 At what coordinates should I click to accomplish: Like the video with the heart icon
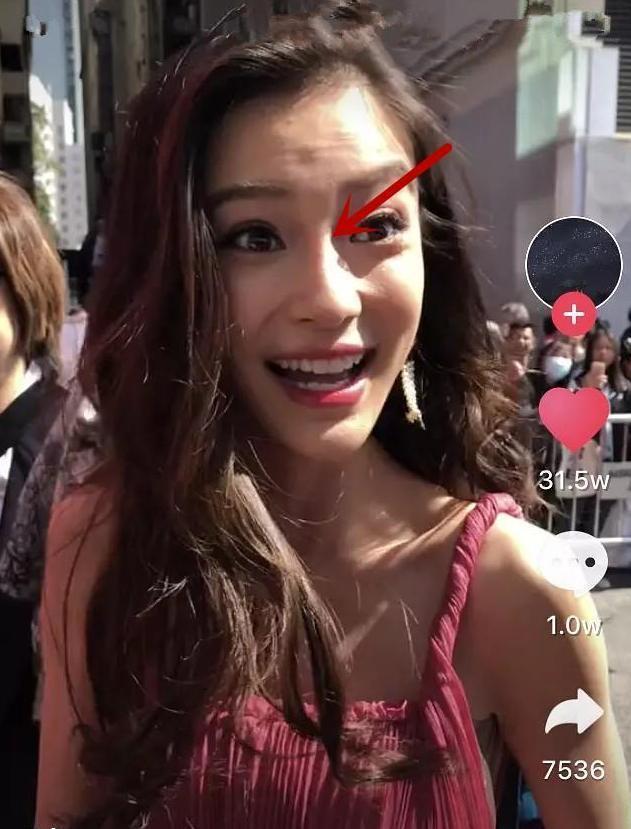pyautogui.click(x=574, y=417)
